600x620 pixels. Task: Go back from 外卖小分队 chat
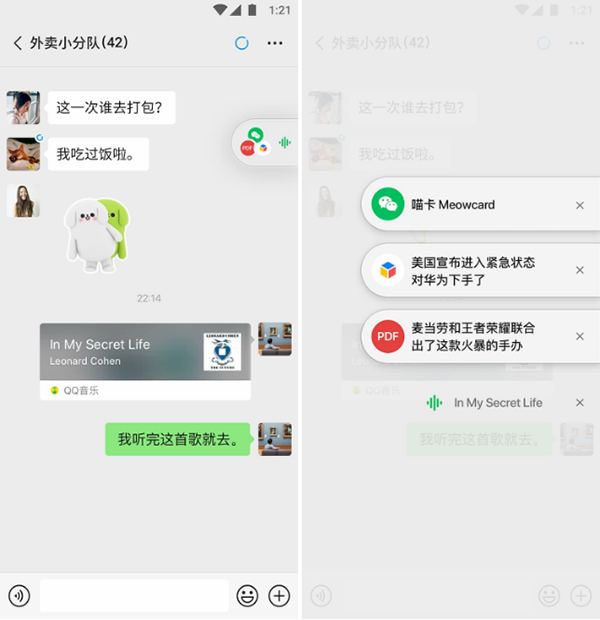coord(18,43)
